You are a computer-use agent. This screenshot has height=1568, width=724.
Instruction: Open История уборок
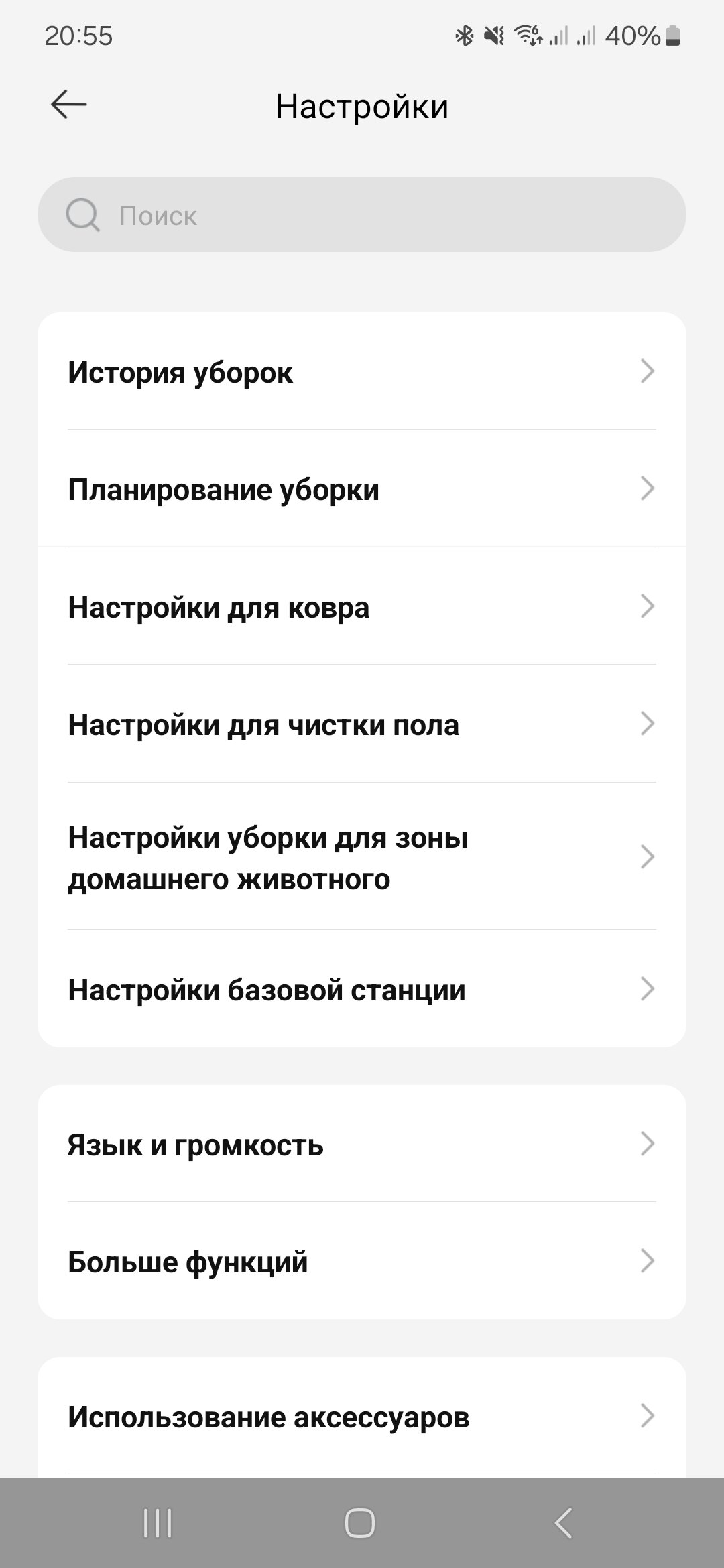coord(362,372)
